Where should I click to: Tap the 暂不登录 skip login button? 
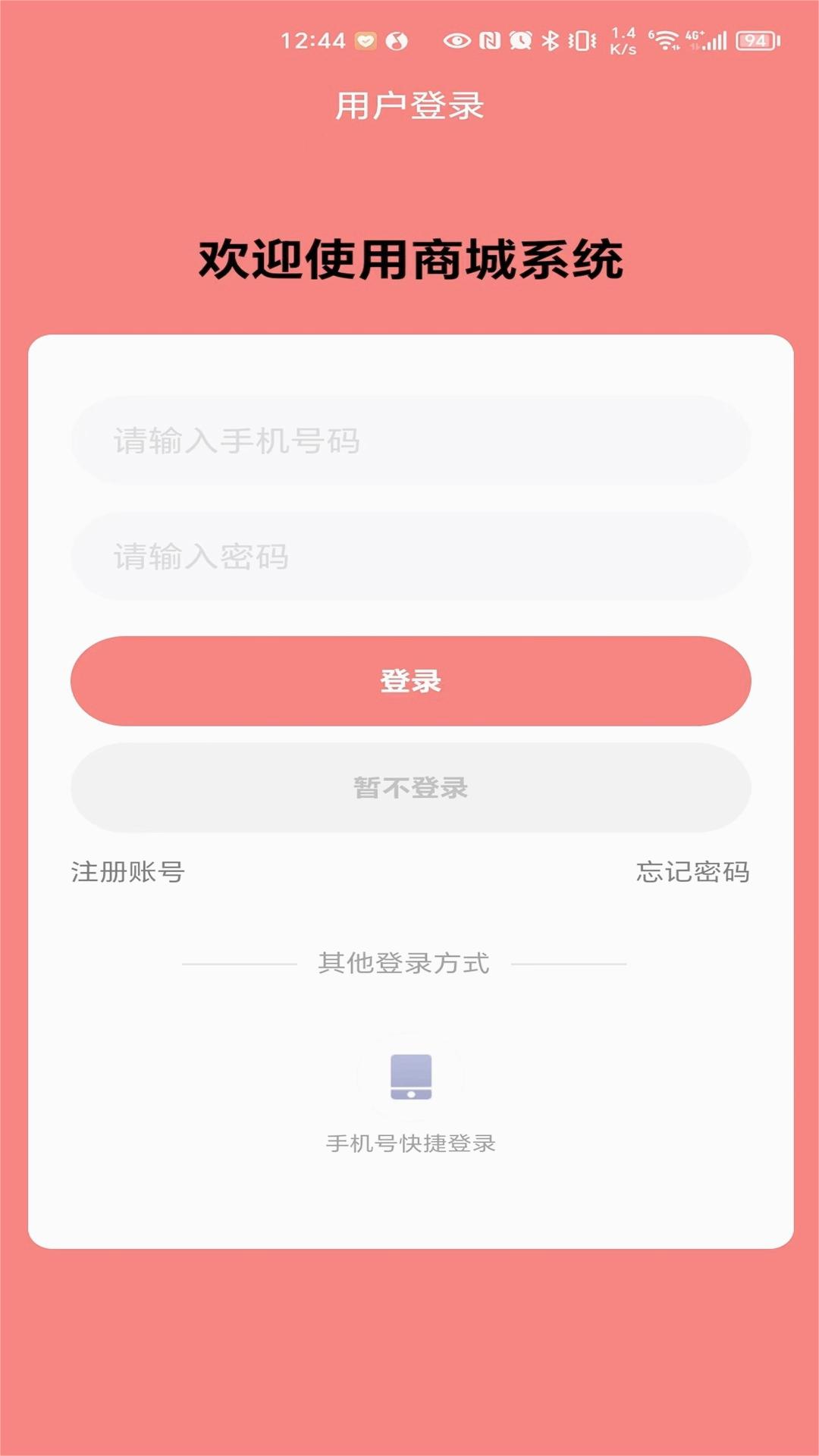point(409,789)
